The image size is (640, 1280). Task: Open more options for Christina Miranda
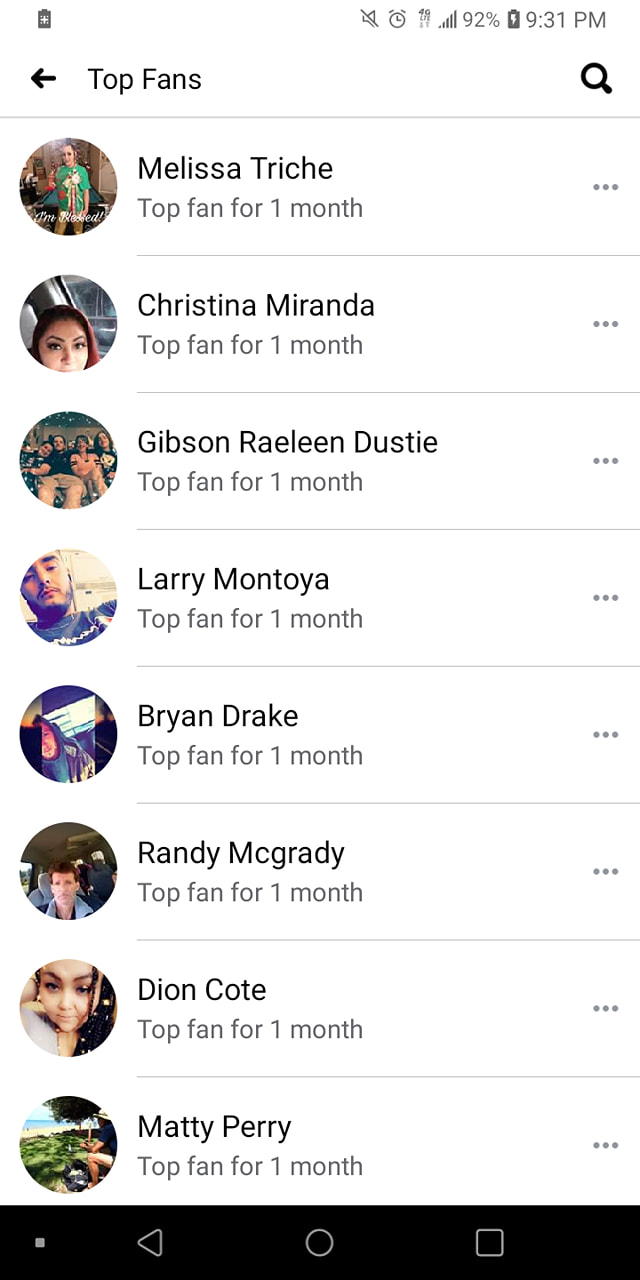(605, 324)
